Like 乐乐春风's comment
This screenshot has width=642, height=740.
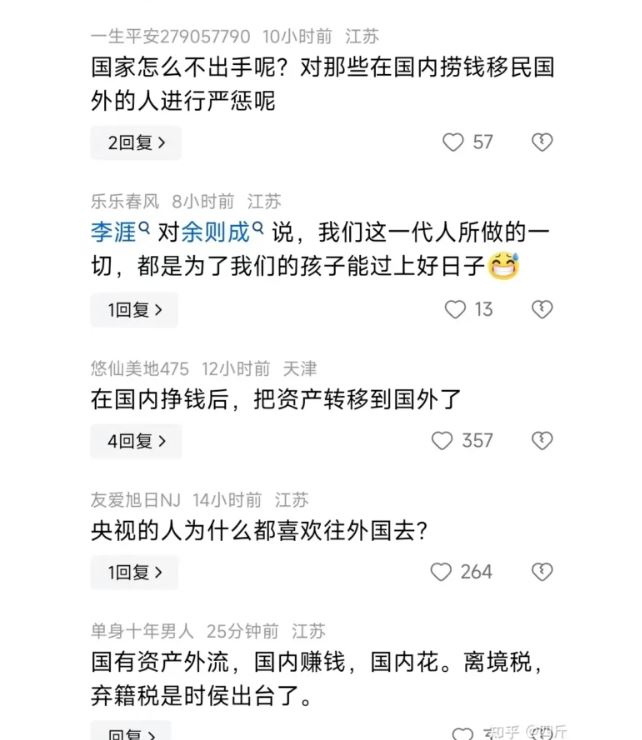point(455,309)
